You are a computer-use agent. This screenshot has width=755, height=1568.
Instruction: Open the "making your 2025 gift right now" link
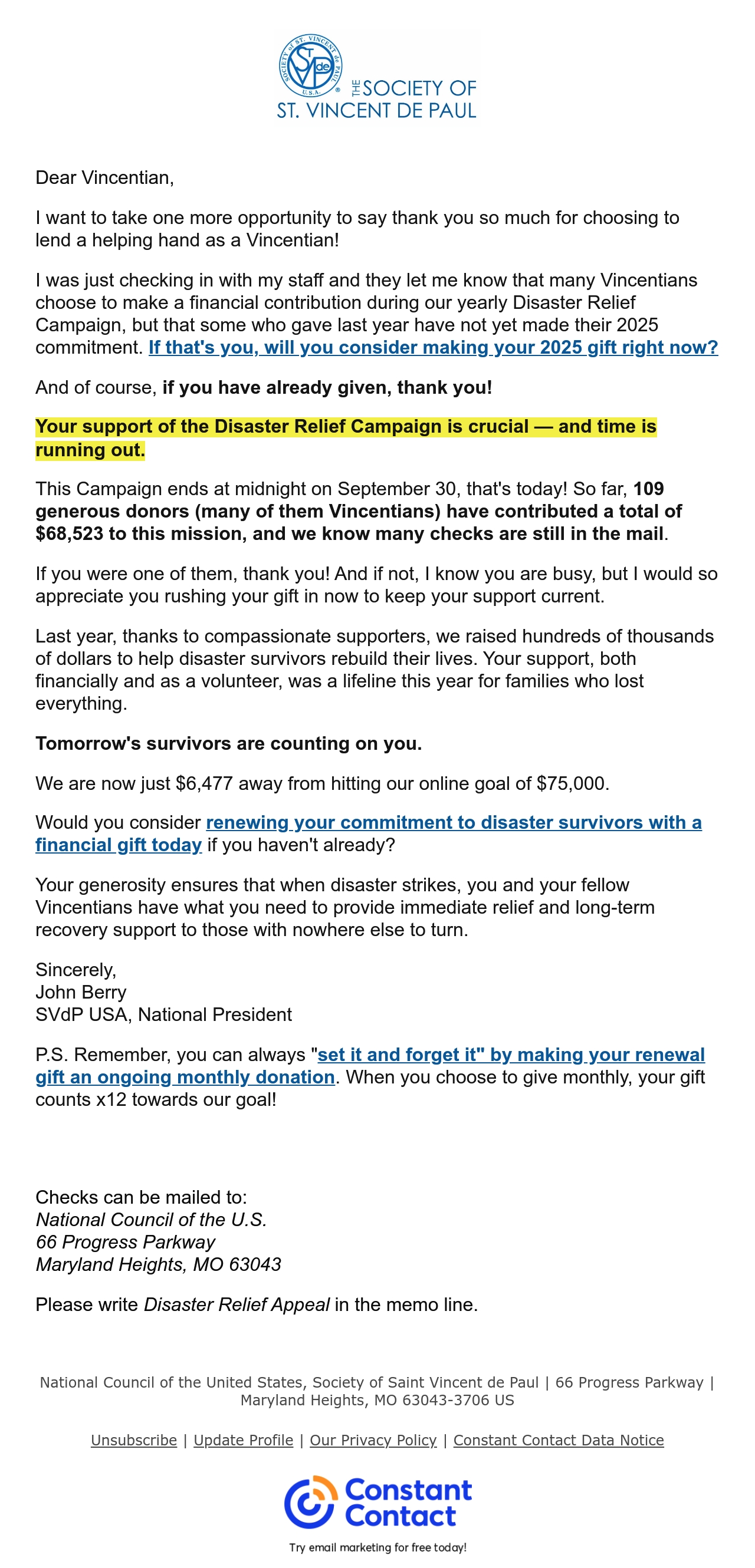click(x=433, y=347)
